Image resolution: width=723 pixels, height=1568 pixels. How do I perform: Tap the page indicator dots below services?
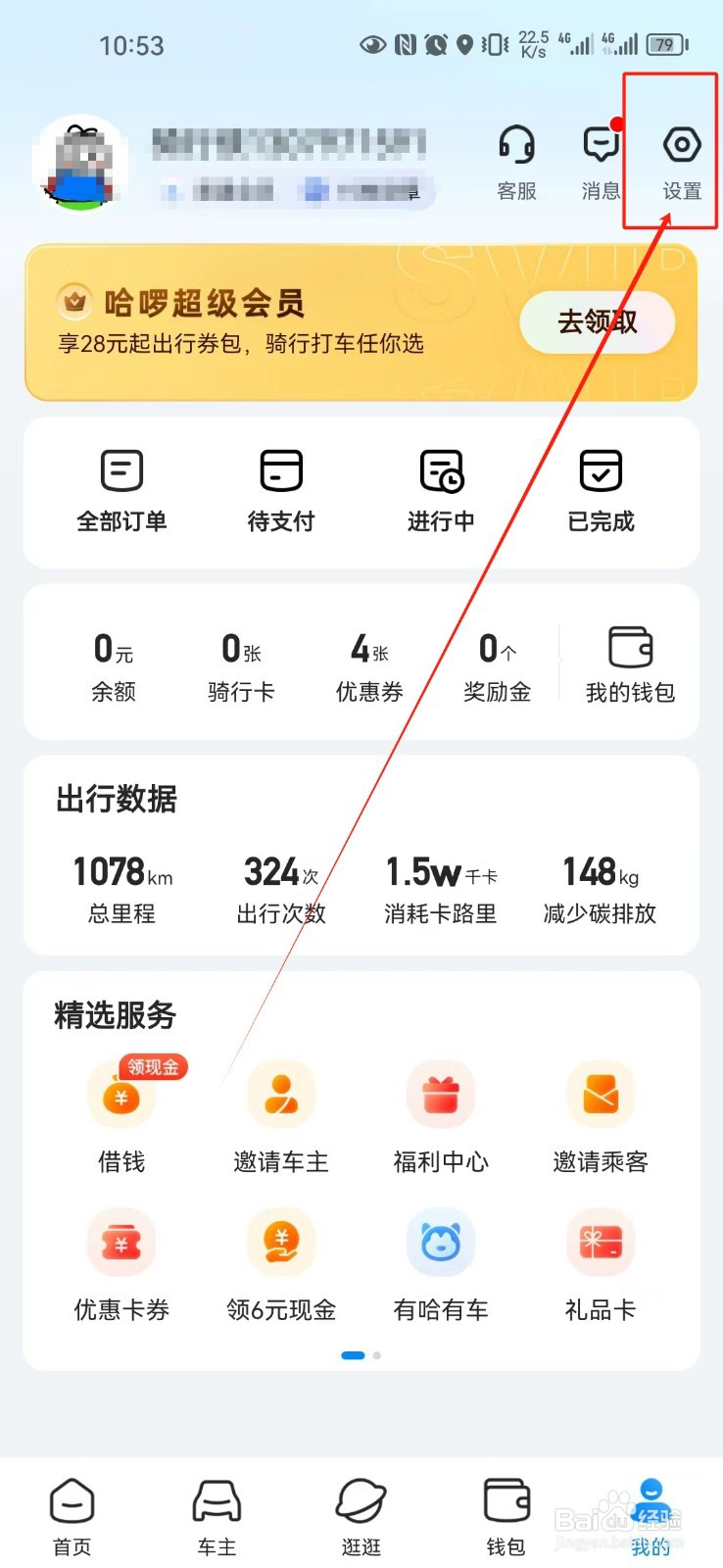tap(361, 1355)
